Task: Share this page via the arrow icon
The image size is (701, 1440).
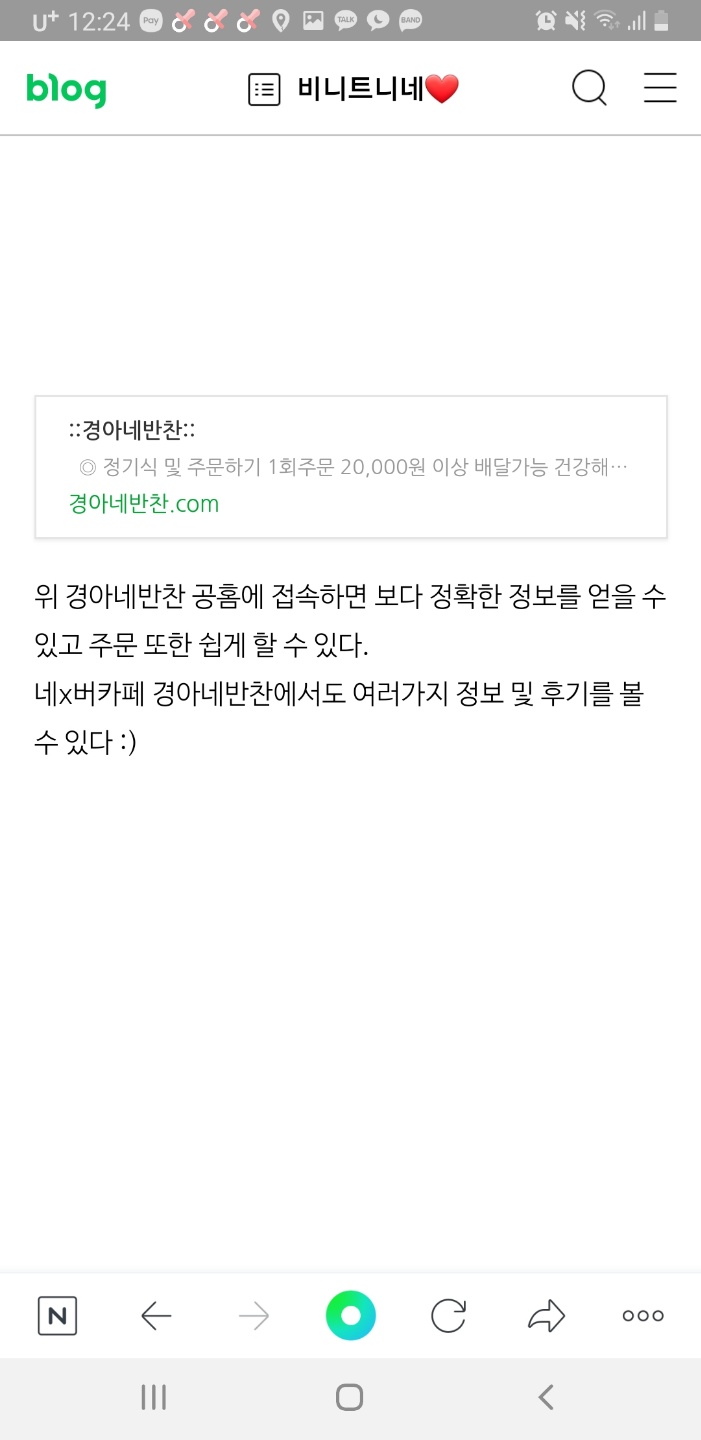Action: 546,1316
